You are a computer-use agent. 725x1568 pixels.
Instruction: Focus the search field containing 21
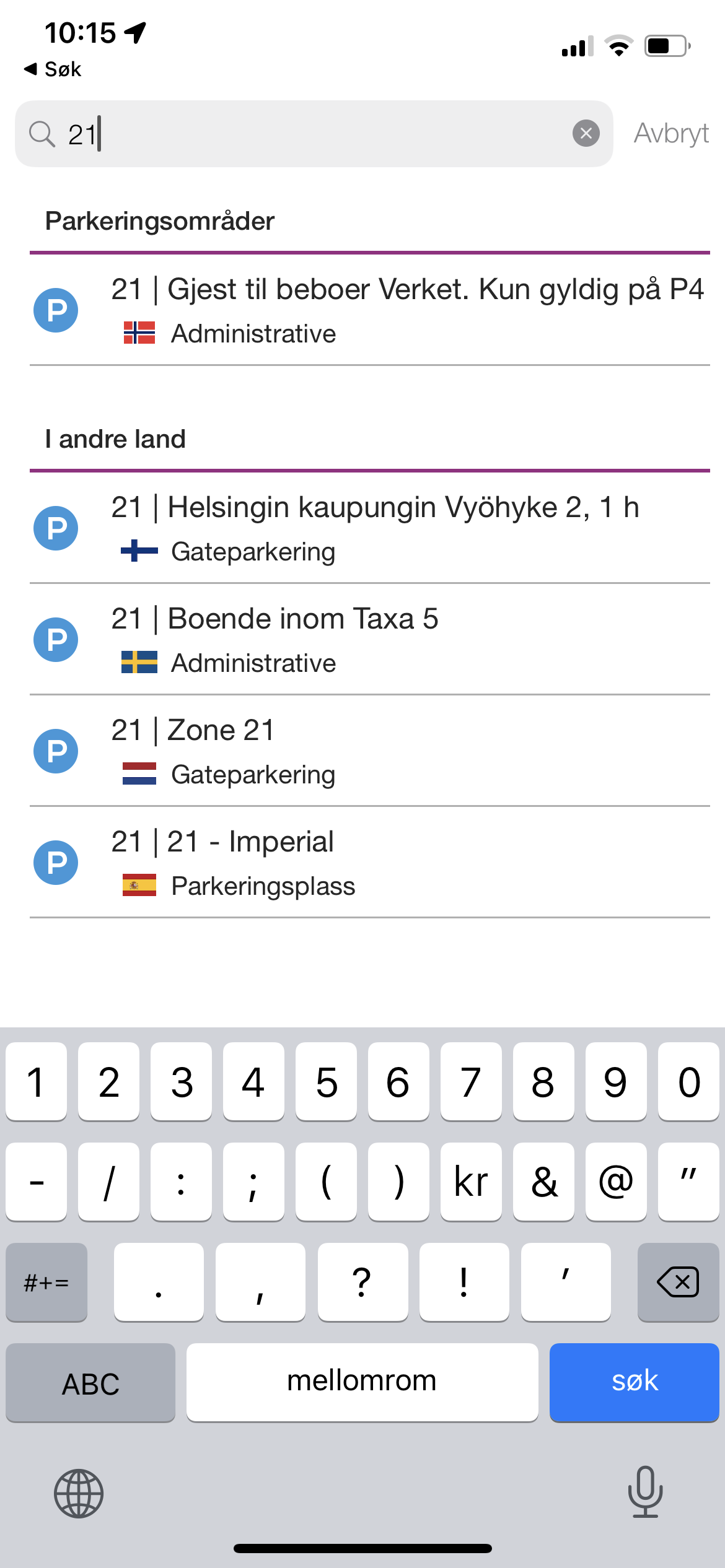(x=310, y=133)
